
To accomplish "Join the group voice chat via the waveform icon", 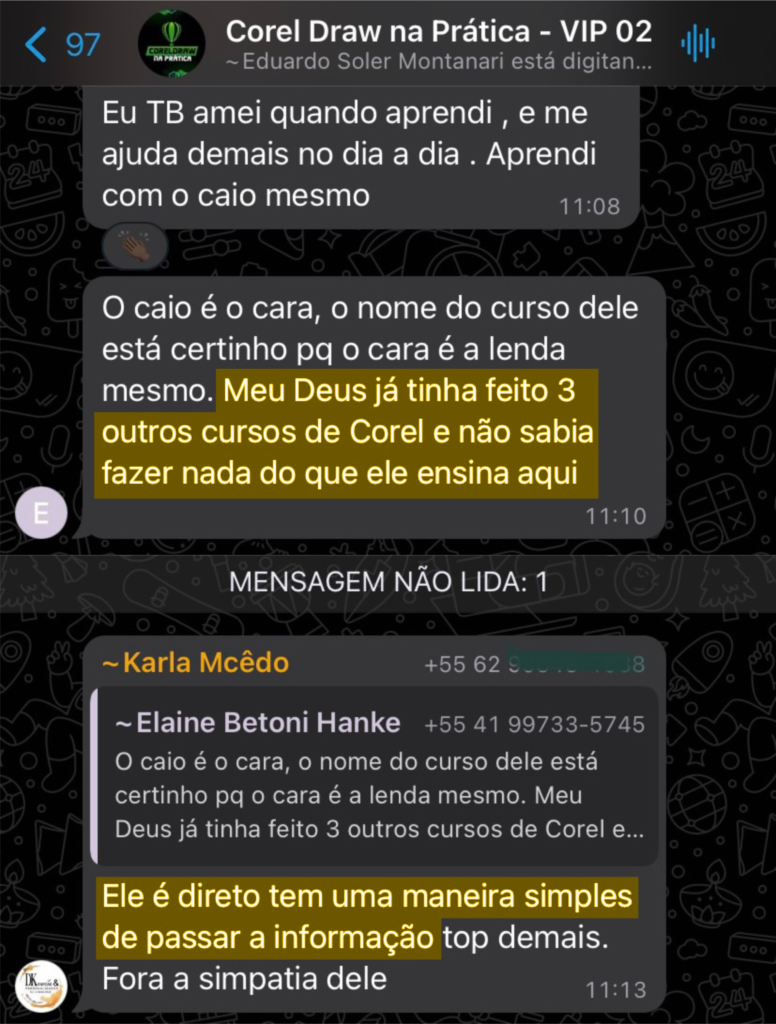I will coord(697,43).
